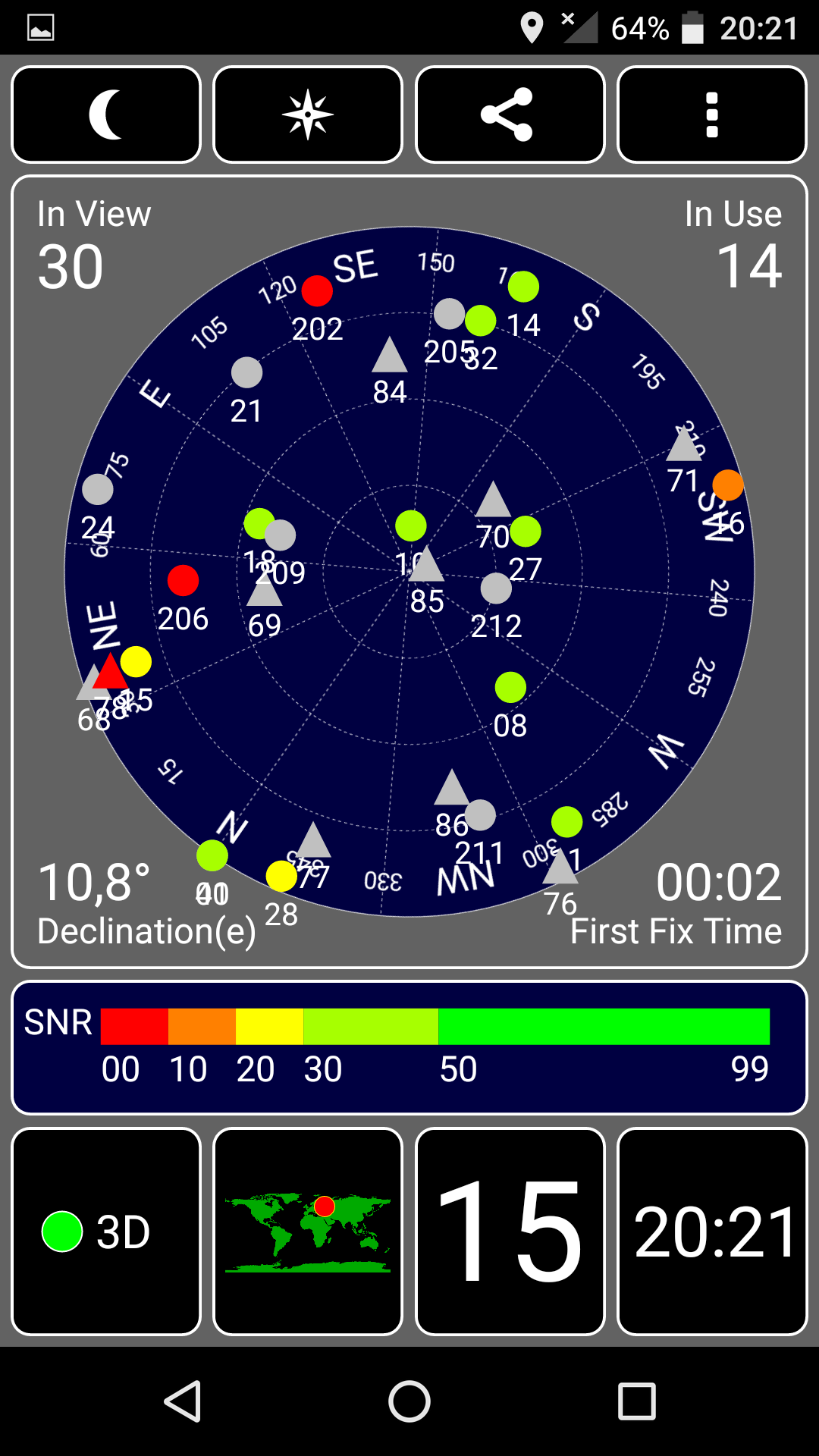Open the world map location tile
This screenshot has width=819, height=1456.
[308, 1232]
